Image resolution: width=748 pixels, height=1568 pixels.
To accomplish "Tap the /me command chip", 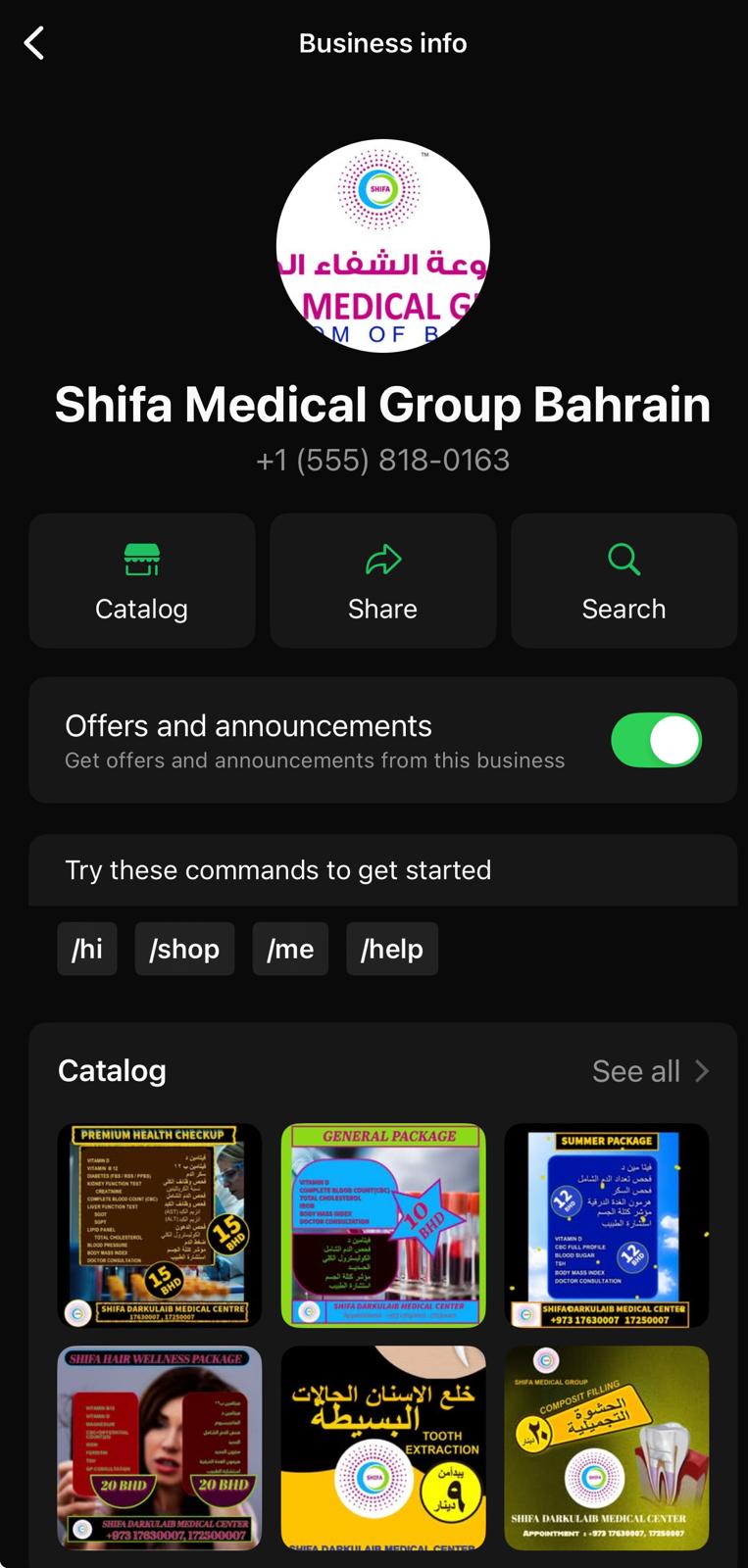I will point(290,949).
